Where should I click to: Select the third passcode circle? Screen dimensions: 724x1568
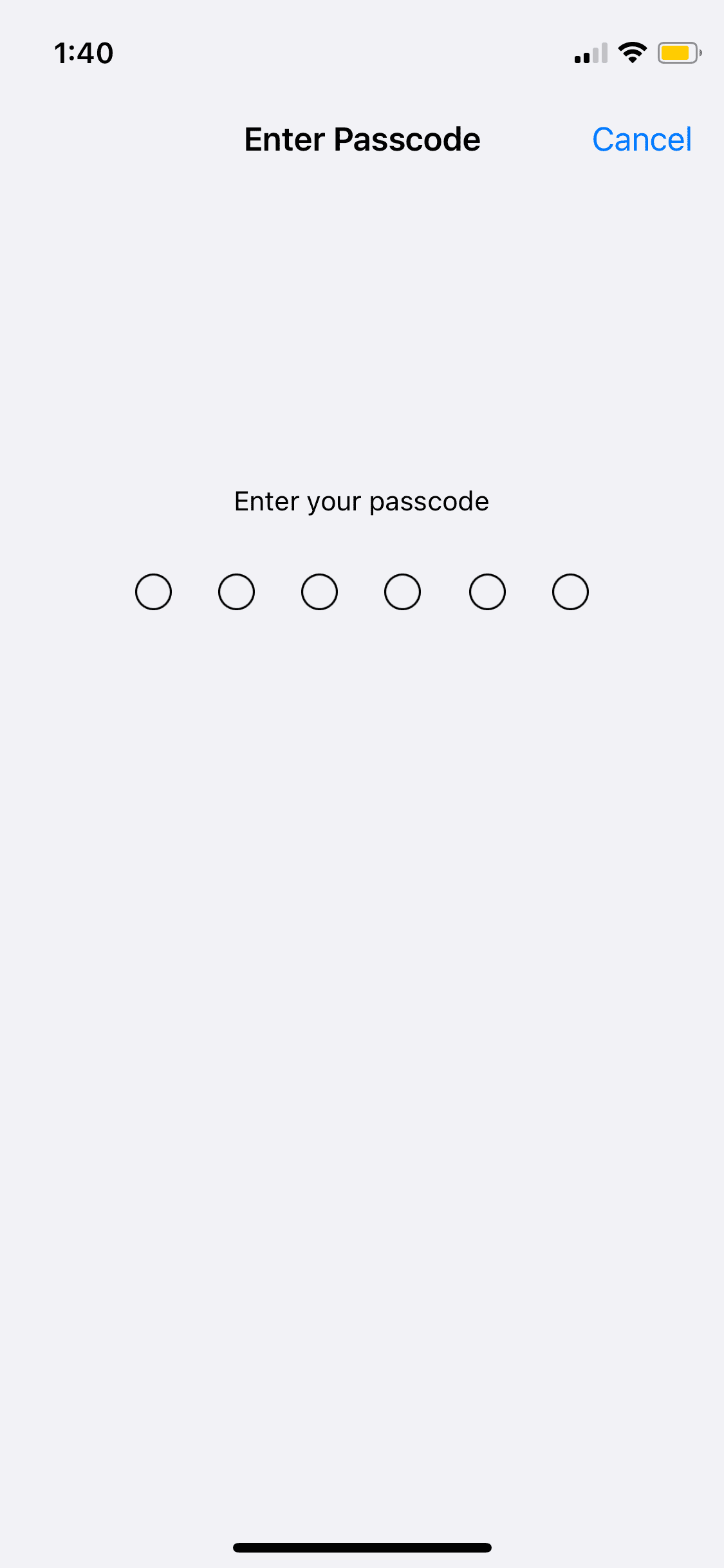pyautogui.click(x=319, y=591)
